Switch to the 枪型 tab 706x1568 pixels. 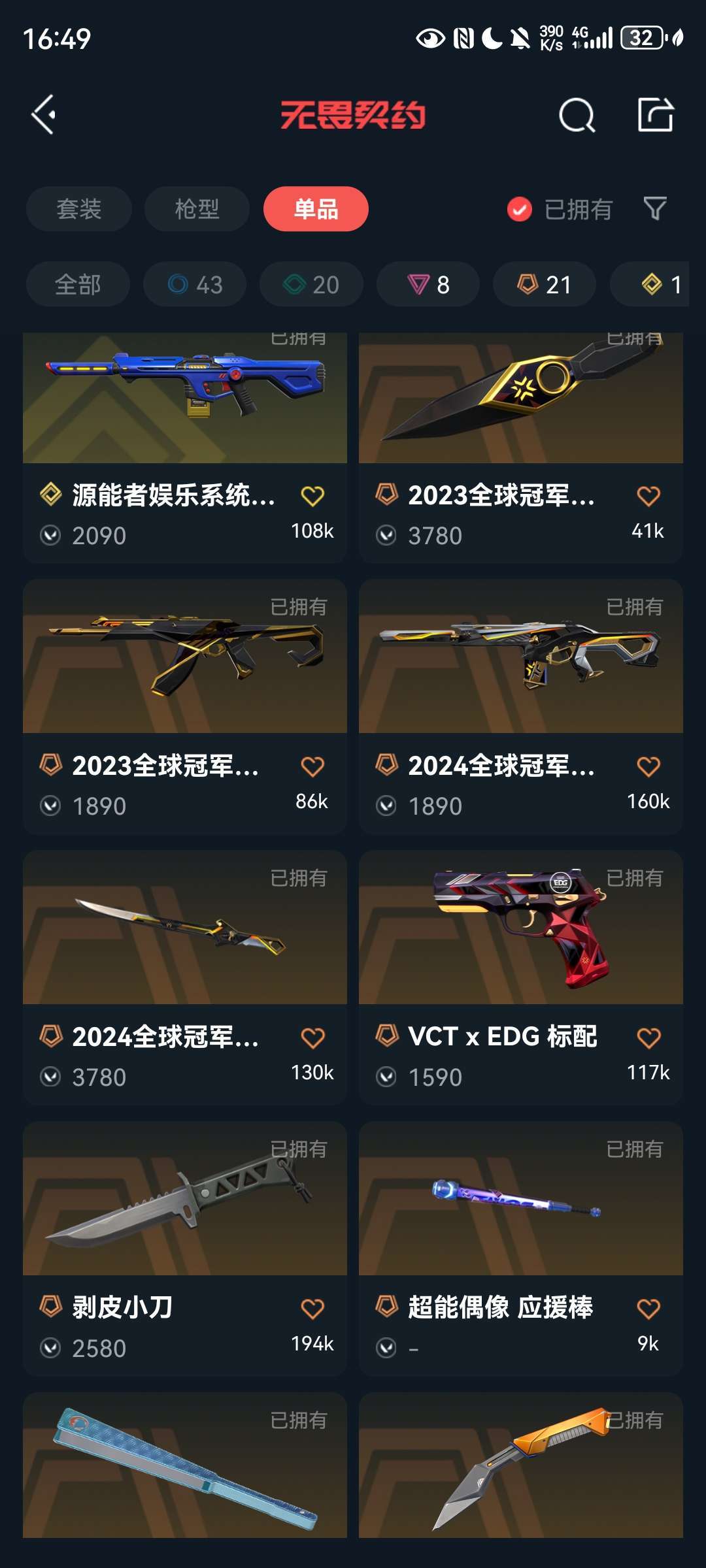coord(197,209)
